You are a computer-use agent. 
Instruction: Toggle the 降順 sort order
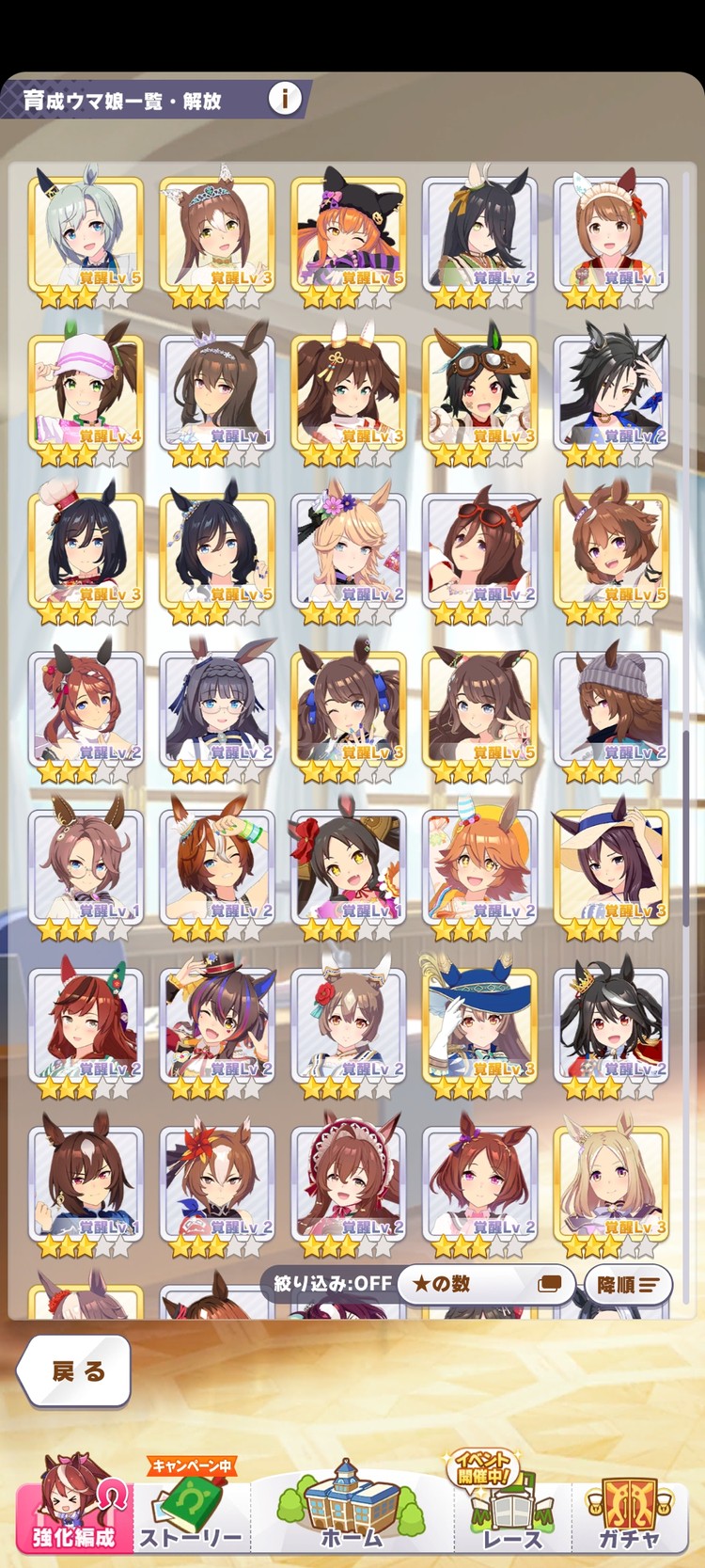click(x=628, y=1284)
